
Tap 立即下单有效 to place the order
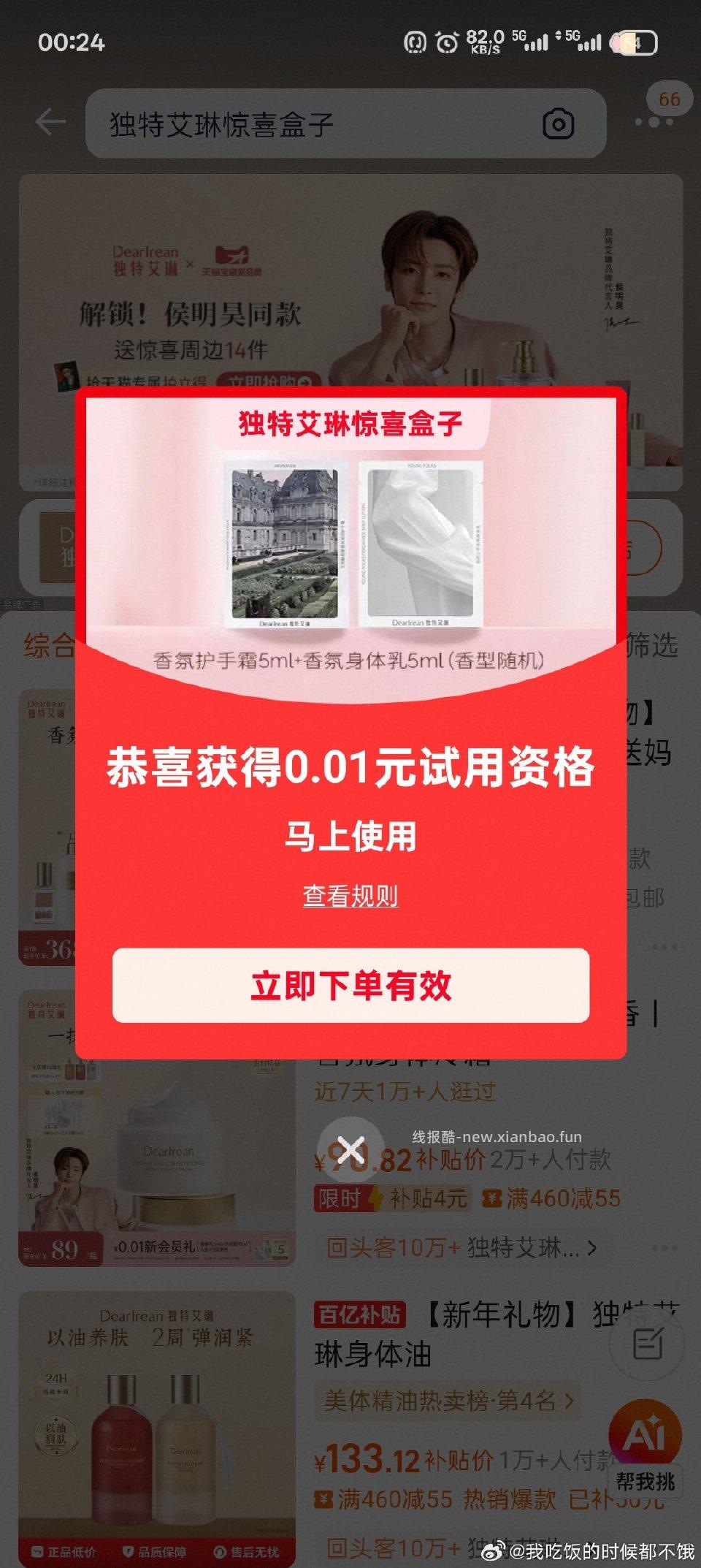tap(353, 983)
